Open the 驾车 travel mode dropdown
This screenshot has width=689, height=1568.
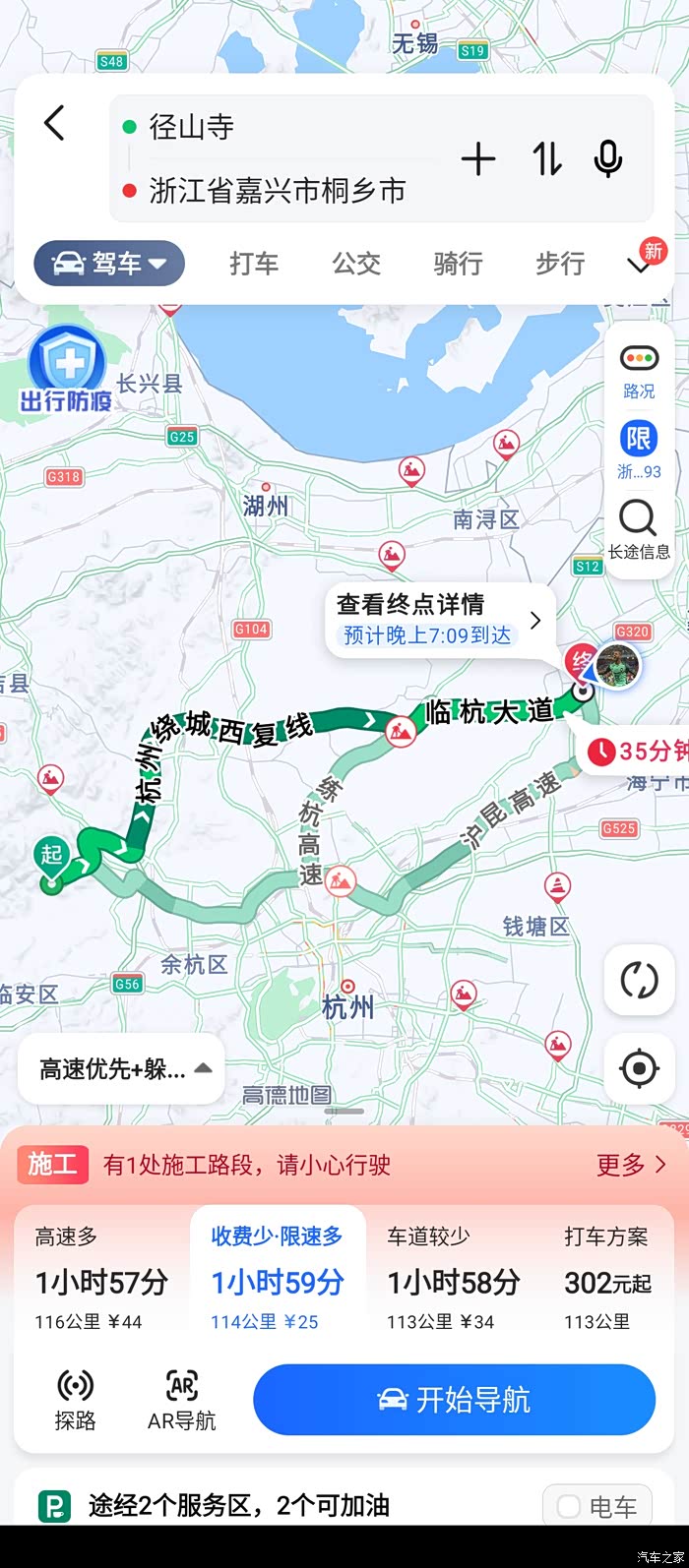[109, 263]
